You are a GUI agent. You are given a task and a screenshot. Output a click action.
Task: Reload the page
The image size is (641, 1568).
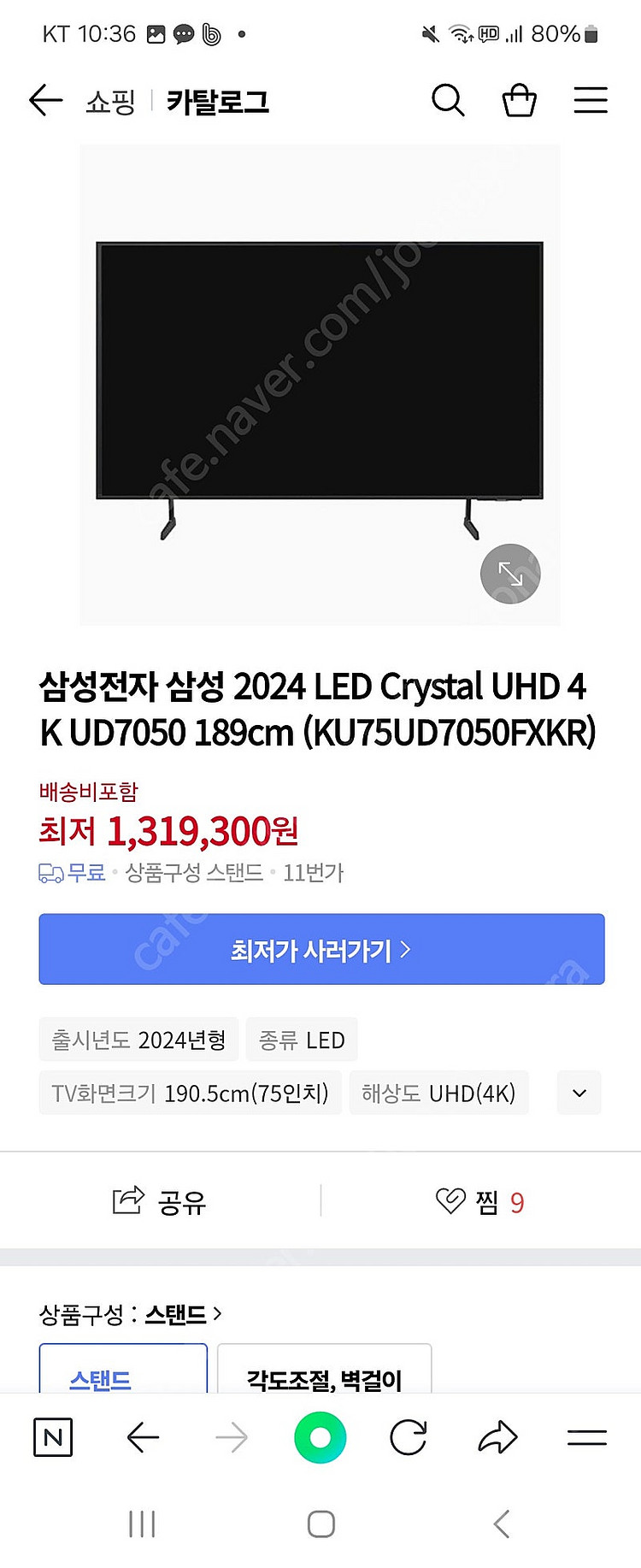408,1438
